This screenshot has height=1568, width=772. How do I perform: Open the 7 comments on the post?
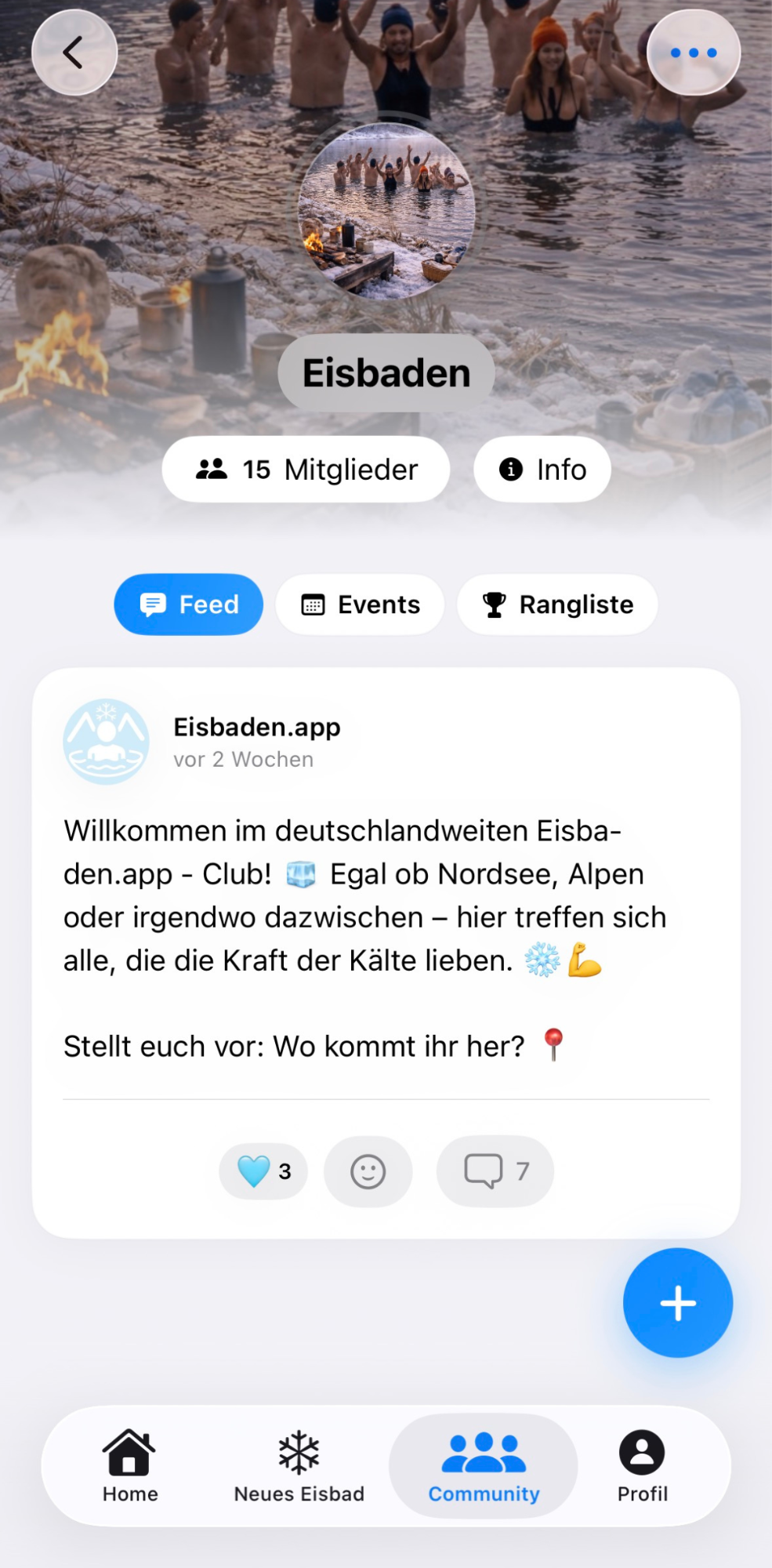coord(495,1171)
